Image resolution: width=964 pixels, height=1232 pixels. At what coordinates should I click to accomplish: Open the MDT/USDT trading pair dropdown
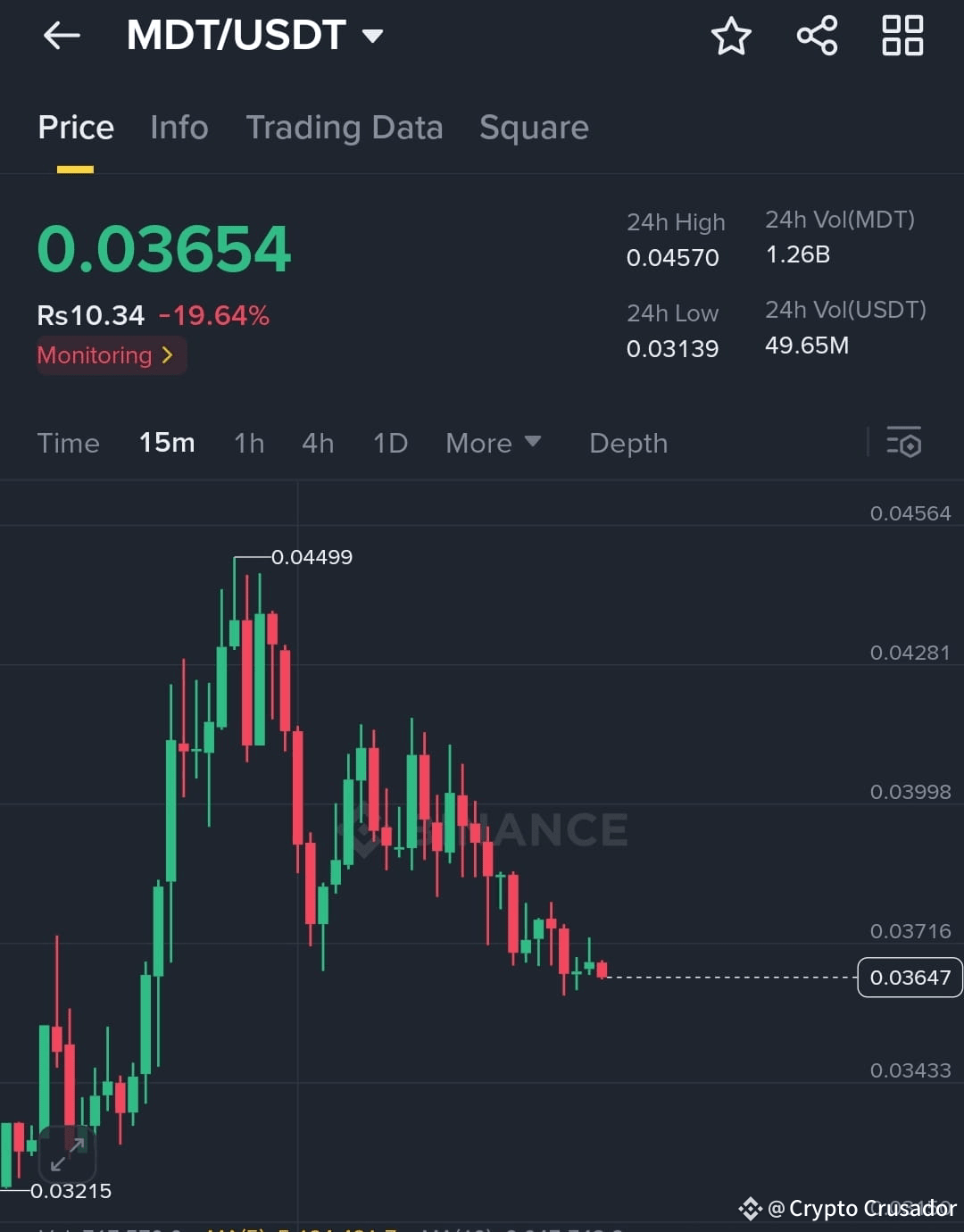(x=373, y=36)
